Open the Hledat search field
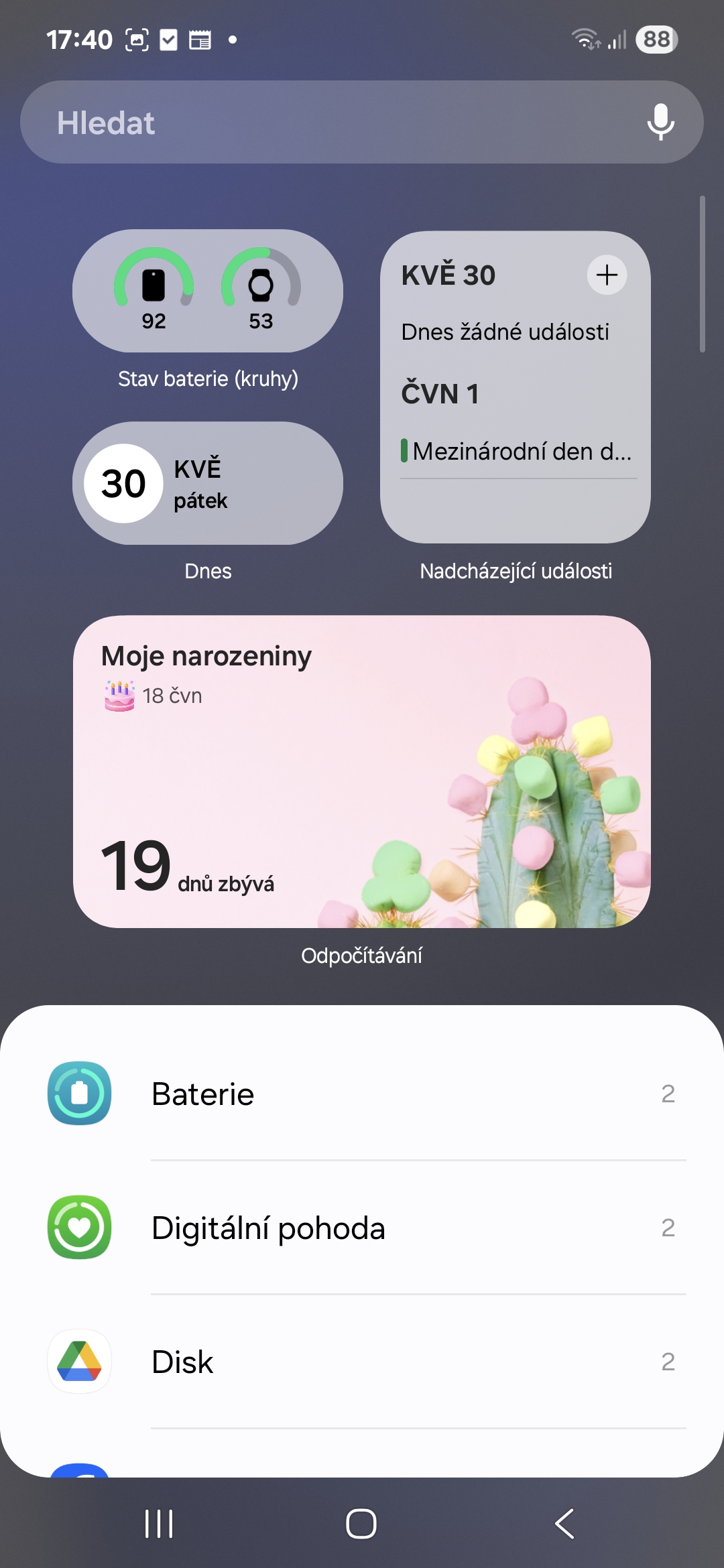The height and width of the screenshot is (1568, 724). [x=335, y=123]
